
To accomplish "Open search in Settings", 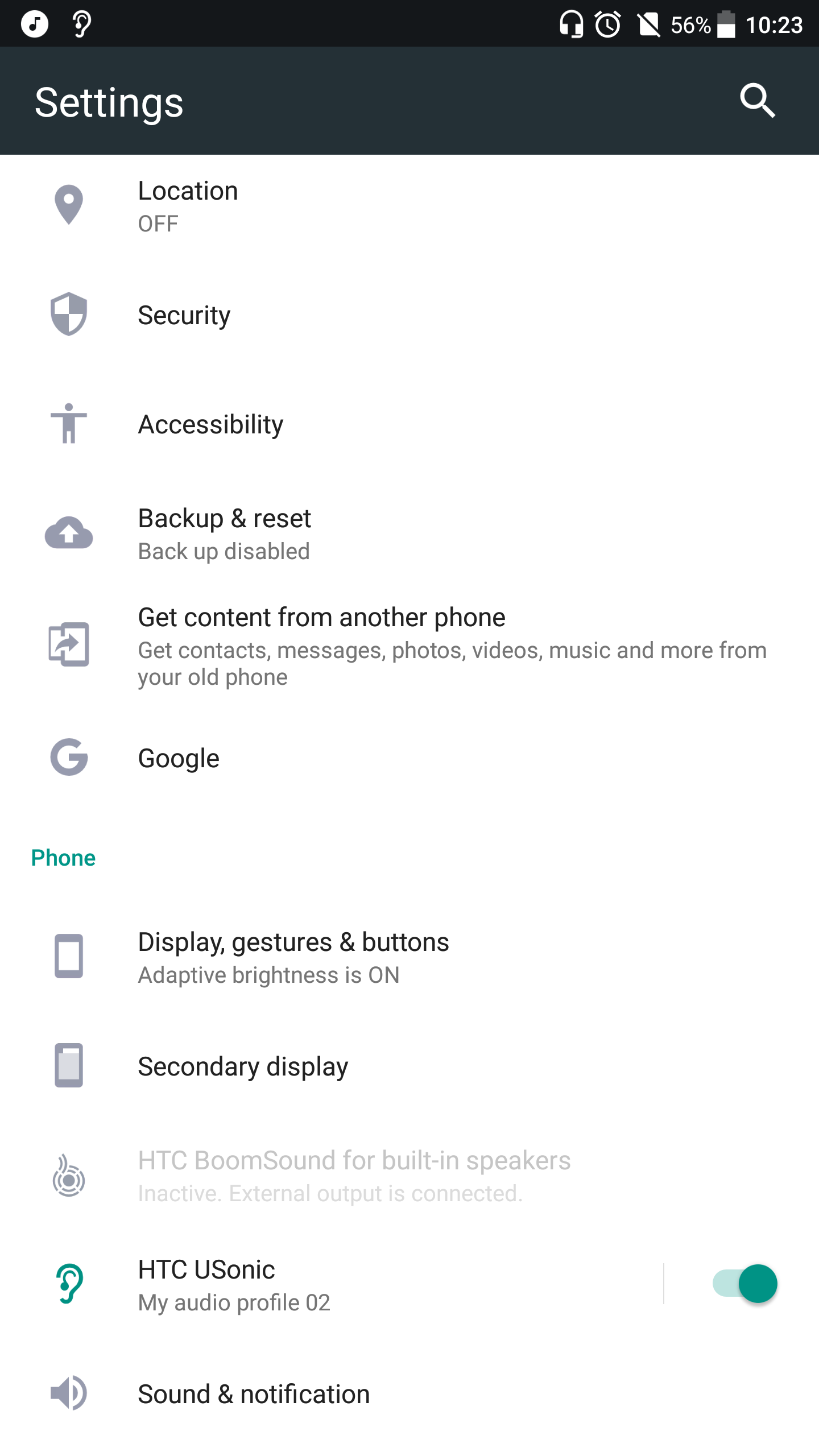I will (757, 101).
